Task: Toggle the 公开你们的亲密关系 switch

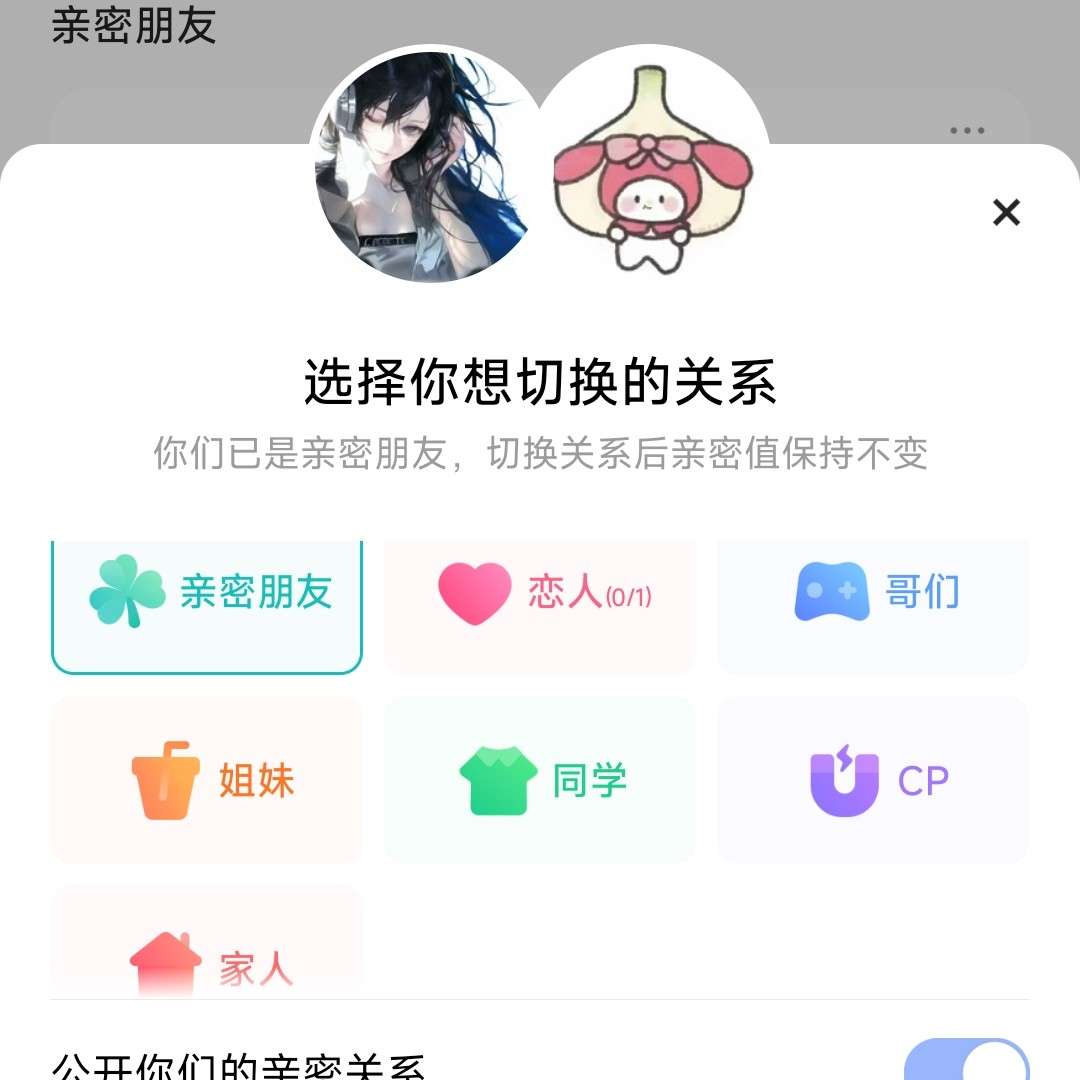Action: [x=966, y=1062]
